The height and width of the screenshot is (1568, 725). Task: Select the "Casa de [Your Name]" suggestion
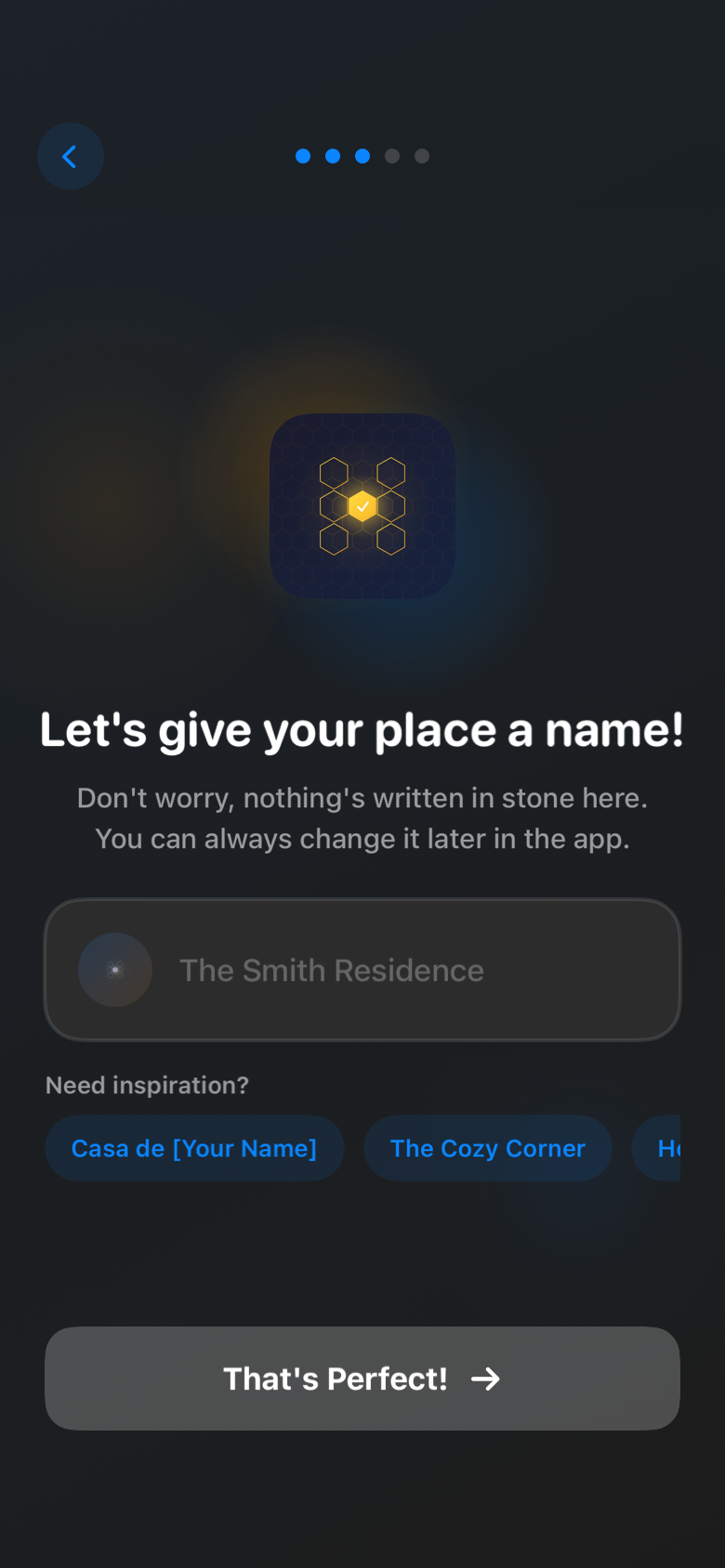coord(194,1148)
